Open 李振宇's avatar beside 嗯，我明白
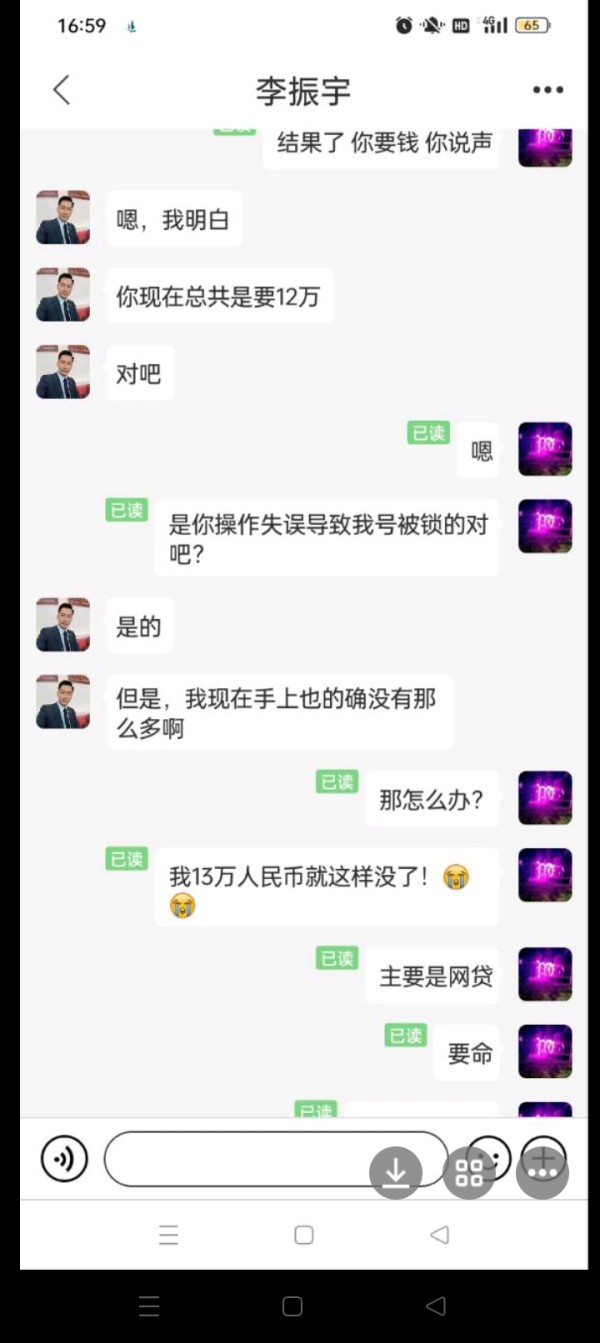Image resolution: width=600 pixels, height=1343 pixels. 63,218
